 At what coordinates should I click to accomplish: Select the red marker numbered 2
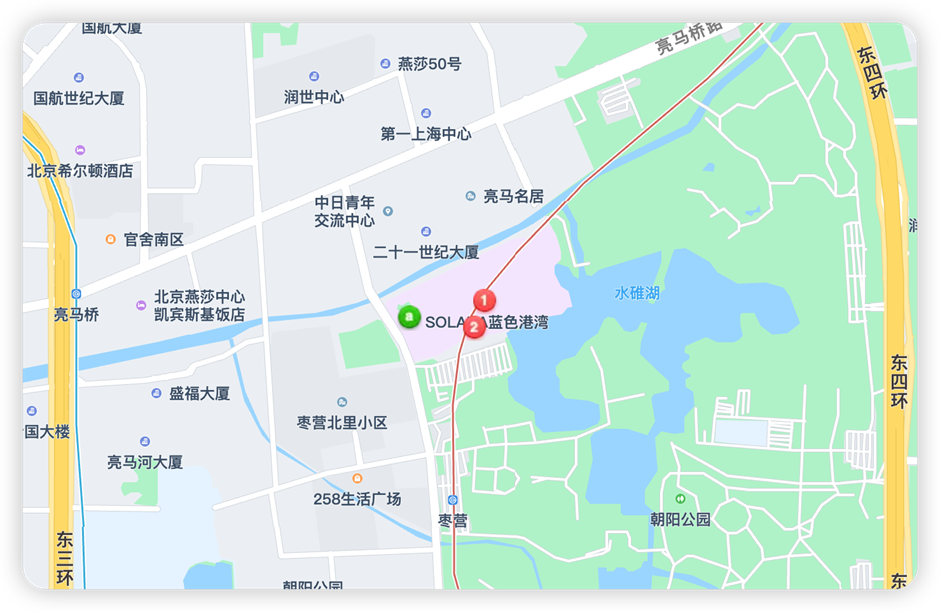[474, 326]
